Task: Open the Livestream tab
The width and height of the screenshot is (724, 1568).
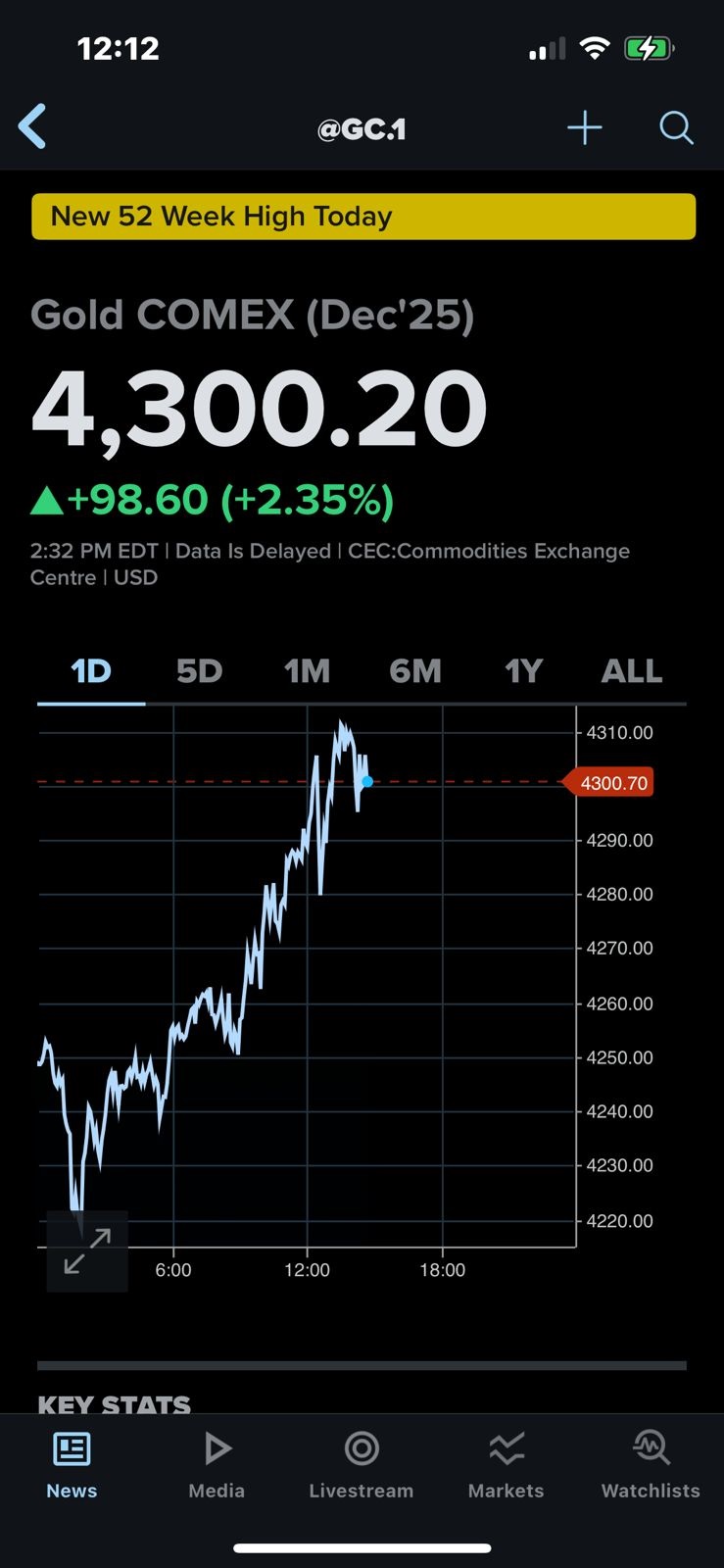Action: tap(362, 1465)
